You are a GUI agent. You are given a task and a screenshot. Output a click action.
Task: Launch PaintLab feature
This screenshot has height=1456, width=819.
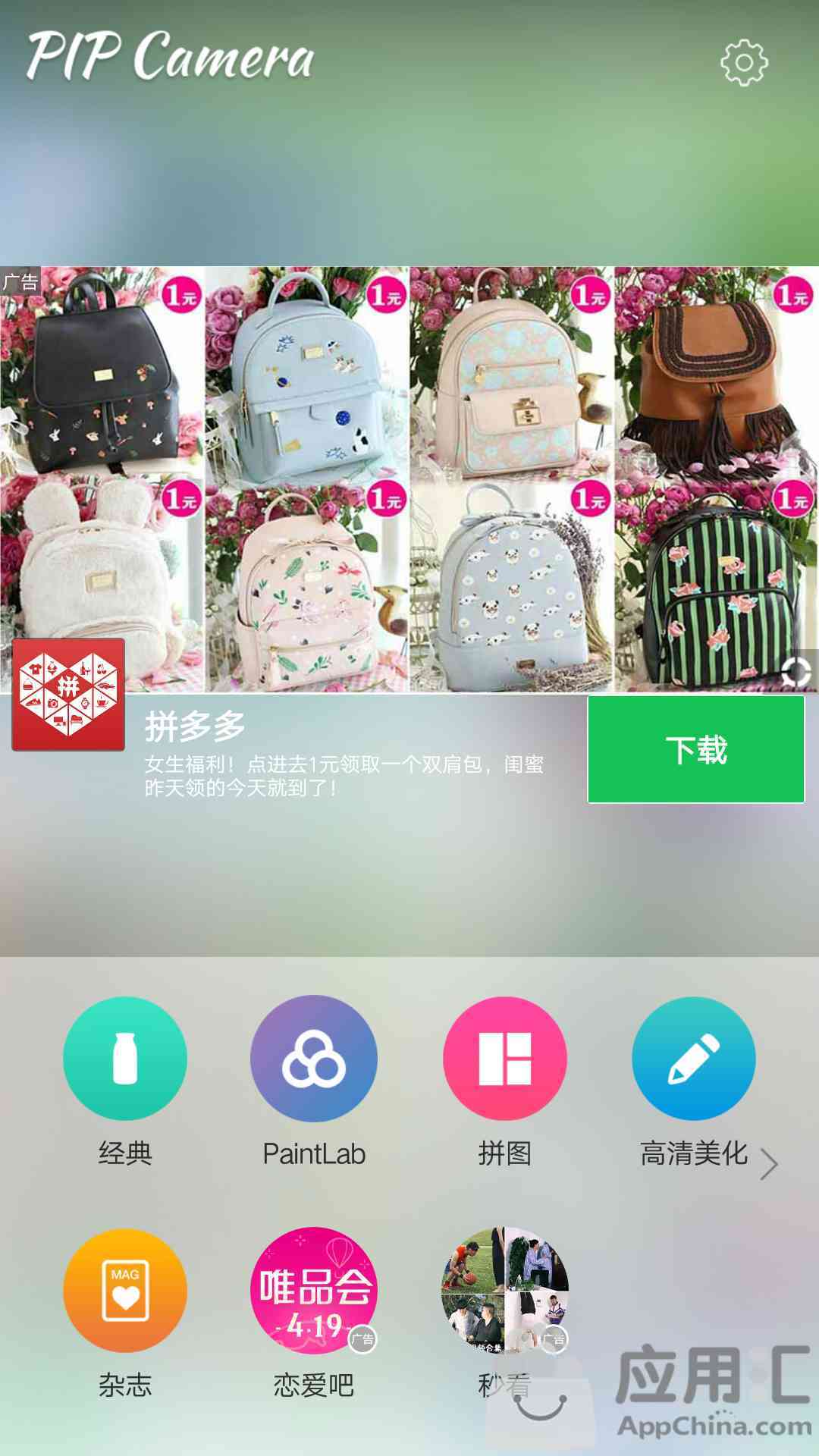(x=314, y=1059)
